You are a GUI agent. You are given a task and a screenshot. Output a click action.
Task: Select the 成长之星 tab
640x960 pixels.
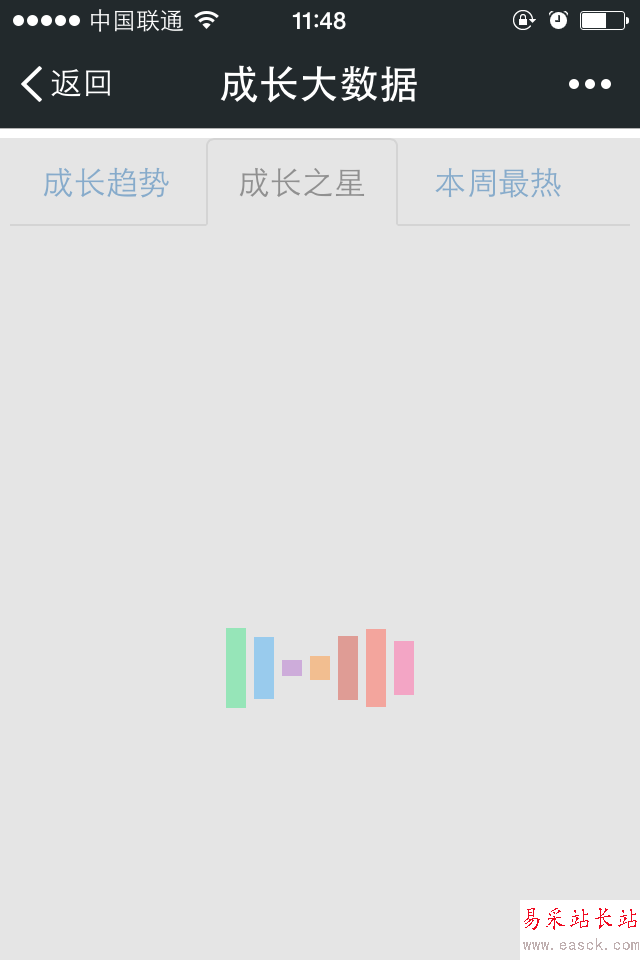(x=302, y=184)
